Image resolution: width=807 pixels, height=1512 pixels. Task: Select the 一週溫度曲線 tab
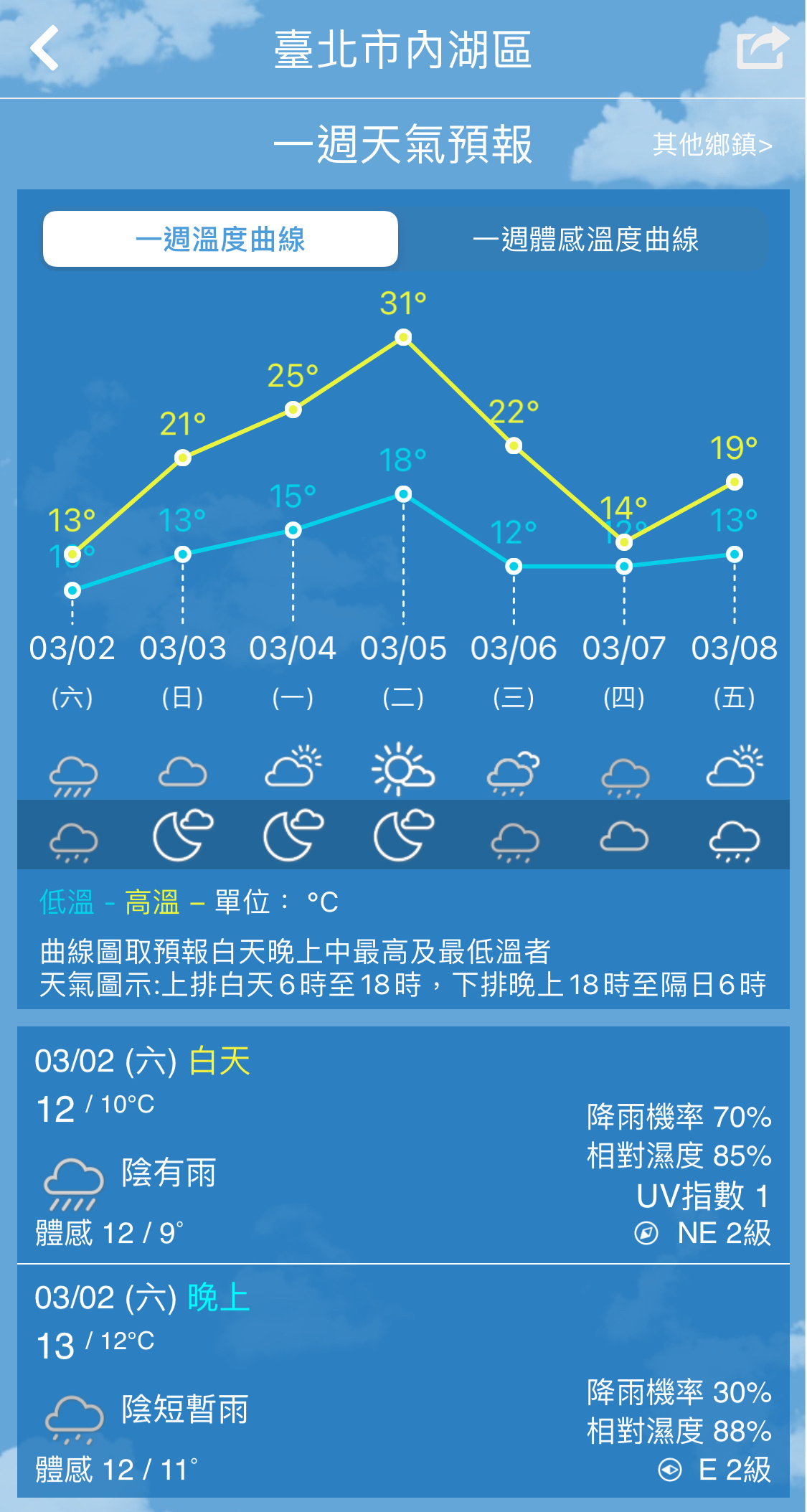click(x=220, y=239)
